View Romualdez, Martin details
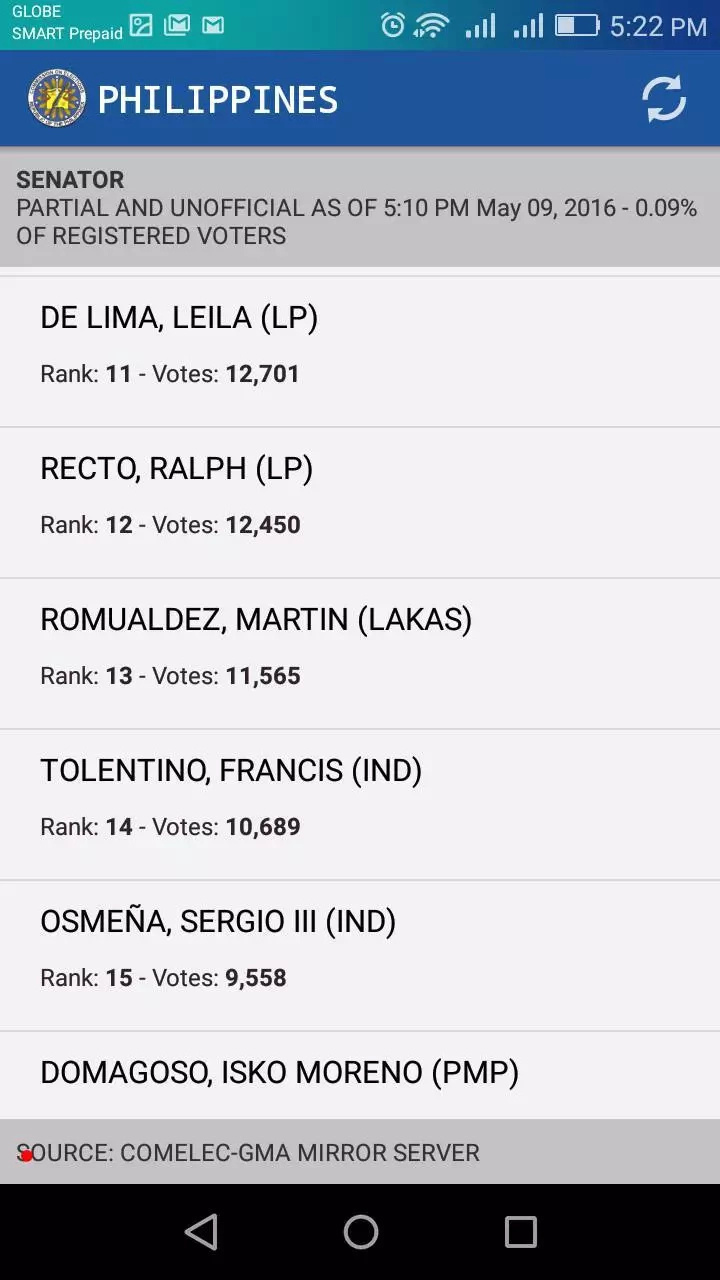Viewport: 720px width, 1280px height. 360,654
